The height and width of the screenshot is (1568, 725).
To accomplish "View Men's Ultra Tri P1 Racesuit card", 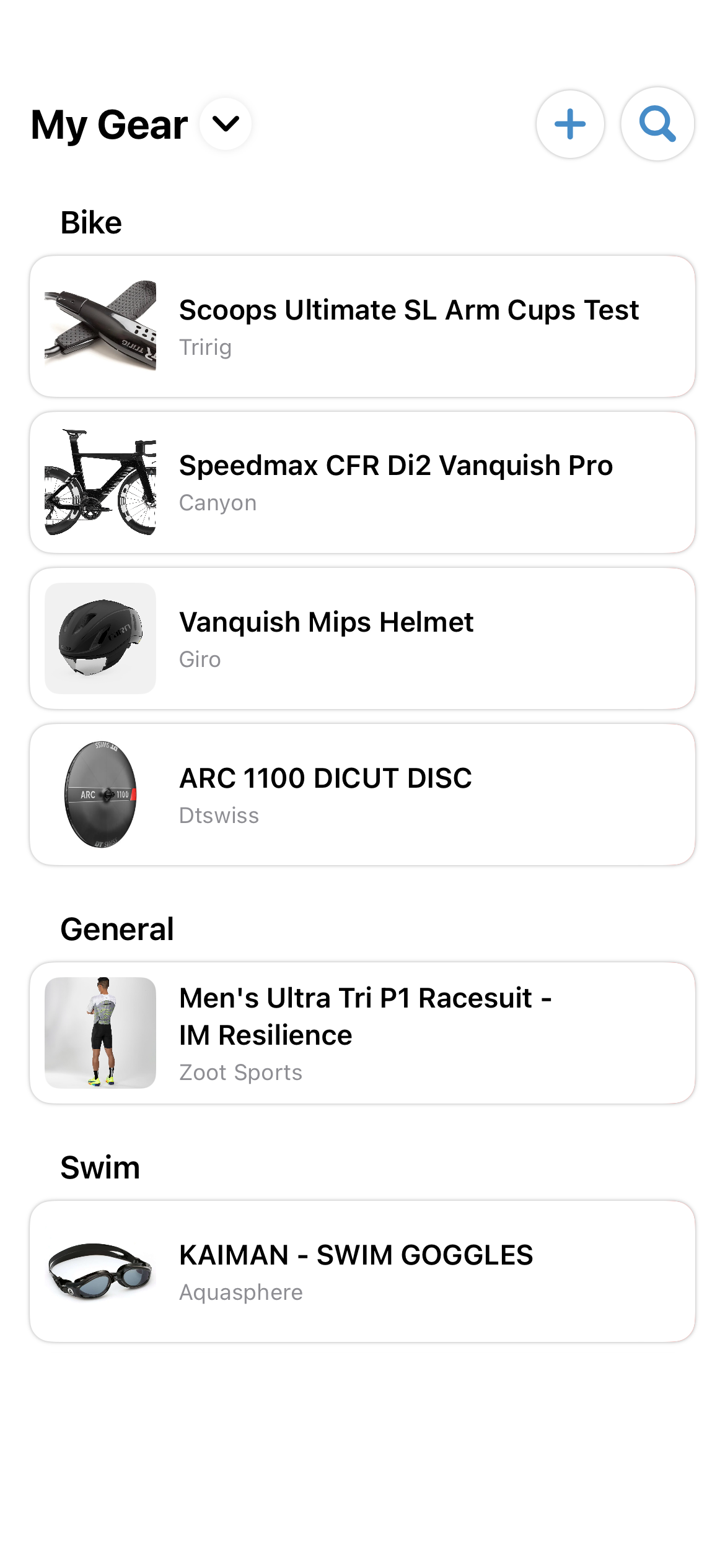I will [362, 1032].
